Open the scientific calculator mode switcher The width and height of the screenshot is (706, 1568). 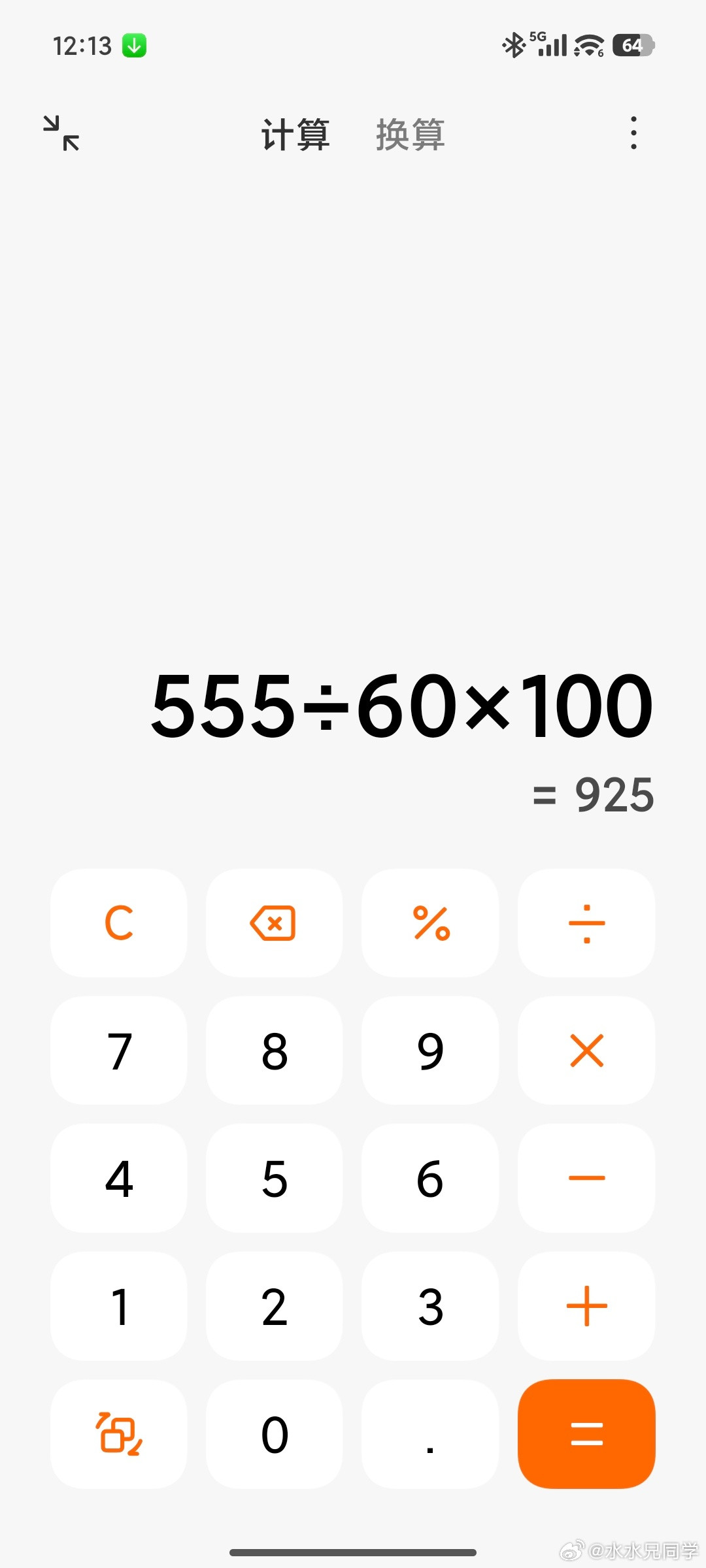[118, 1435]
